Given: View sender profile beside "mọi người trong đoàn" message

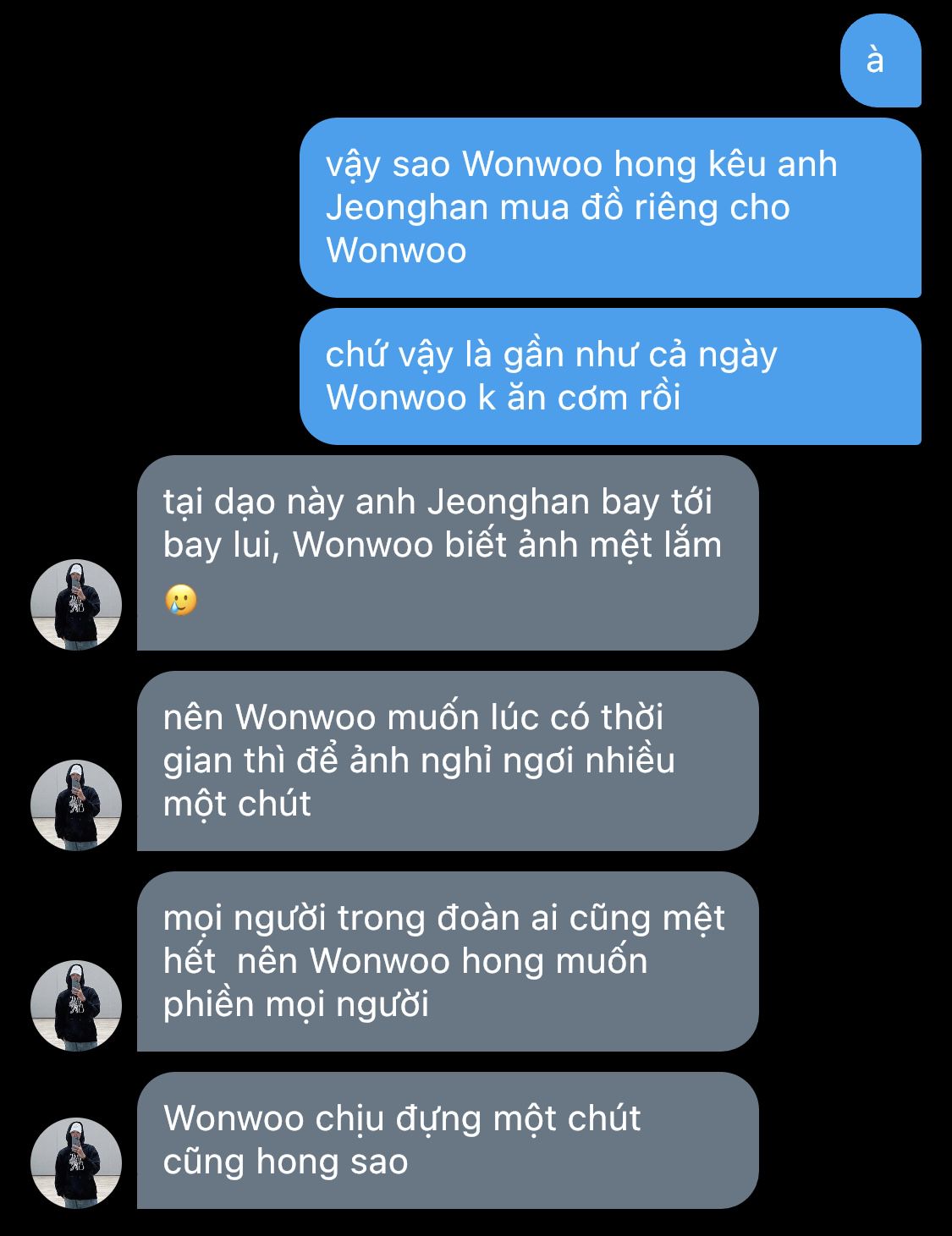Looking at the screenshot, I should (76, 1006).
